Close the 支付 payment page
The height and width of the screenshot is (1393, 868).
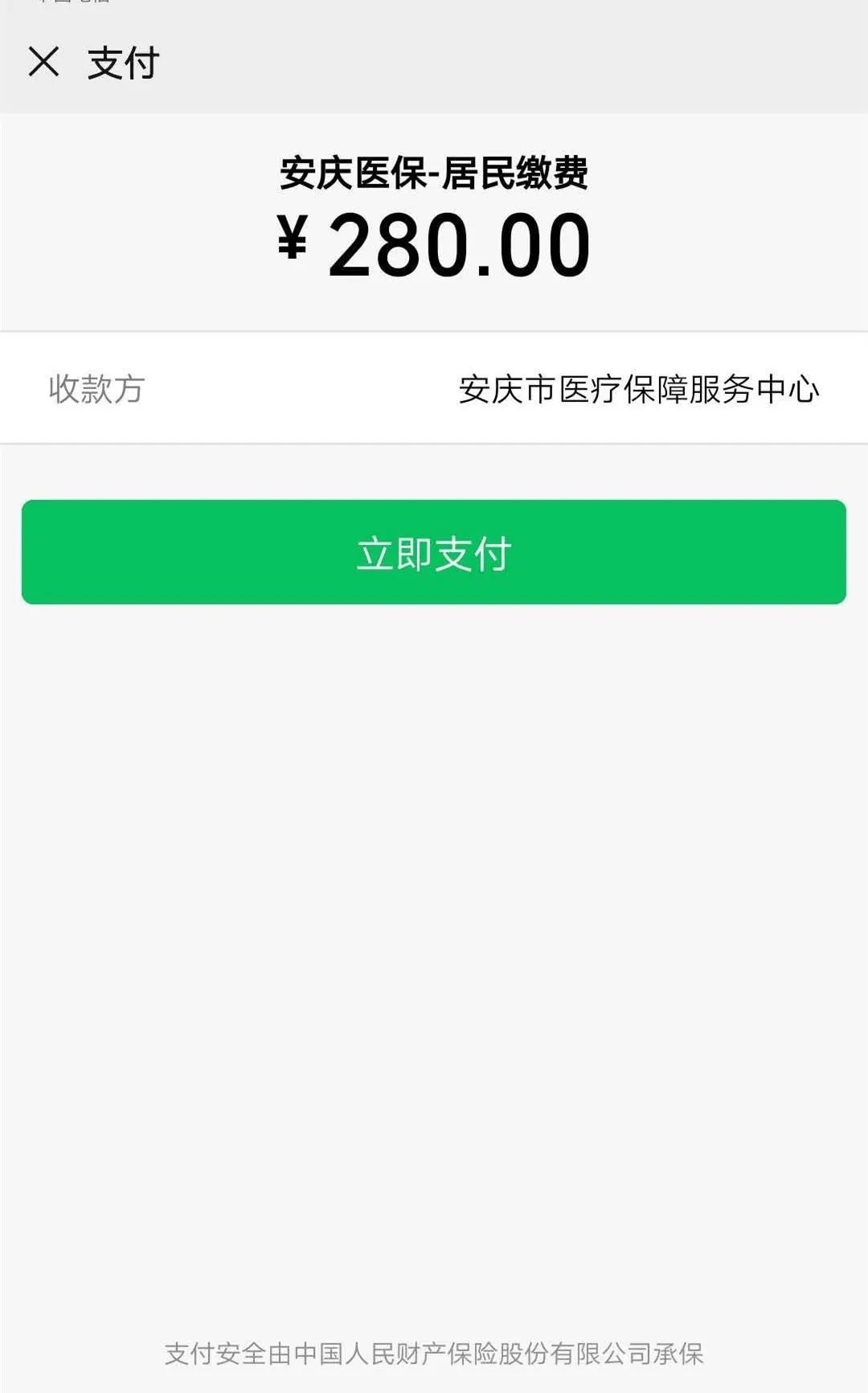43,62
